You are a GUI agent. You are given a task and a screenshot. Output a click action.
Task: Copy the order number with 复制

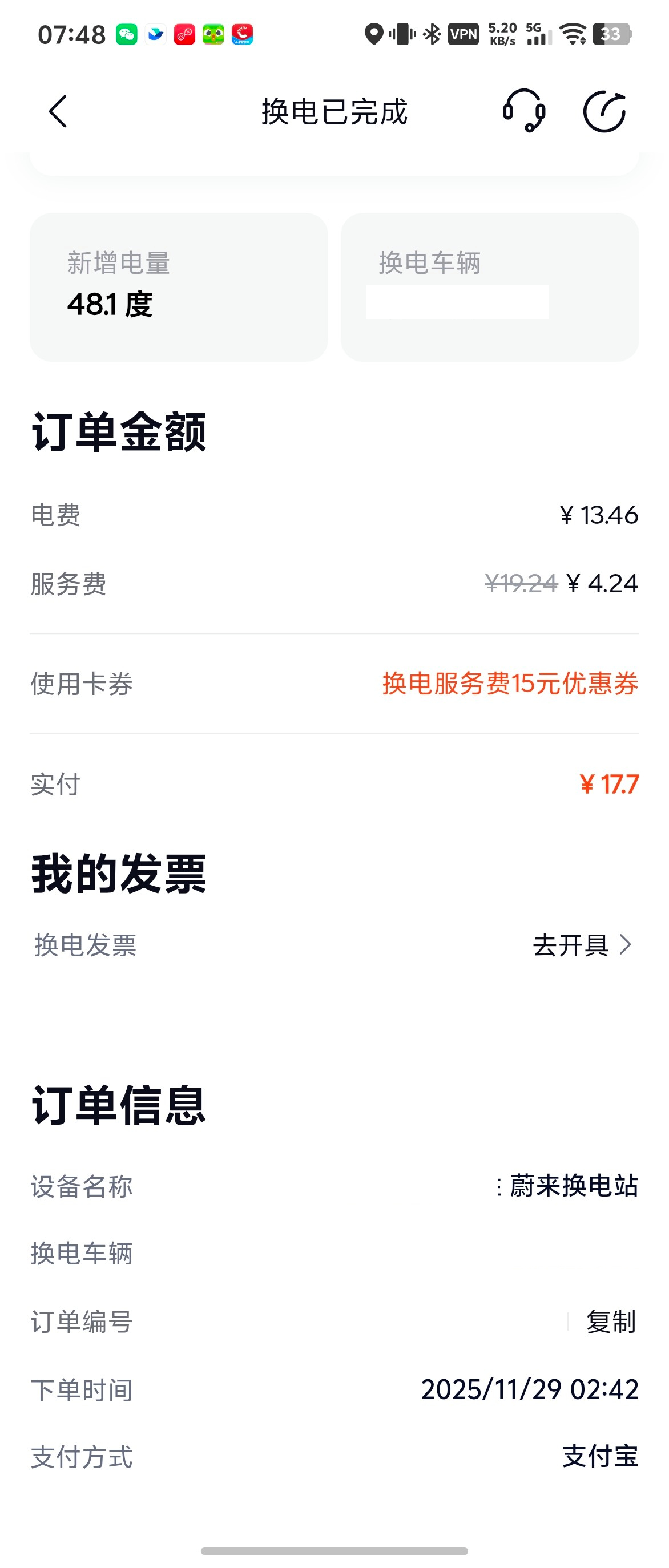pyautogui.click(x=611, y=1322)
